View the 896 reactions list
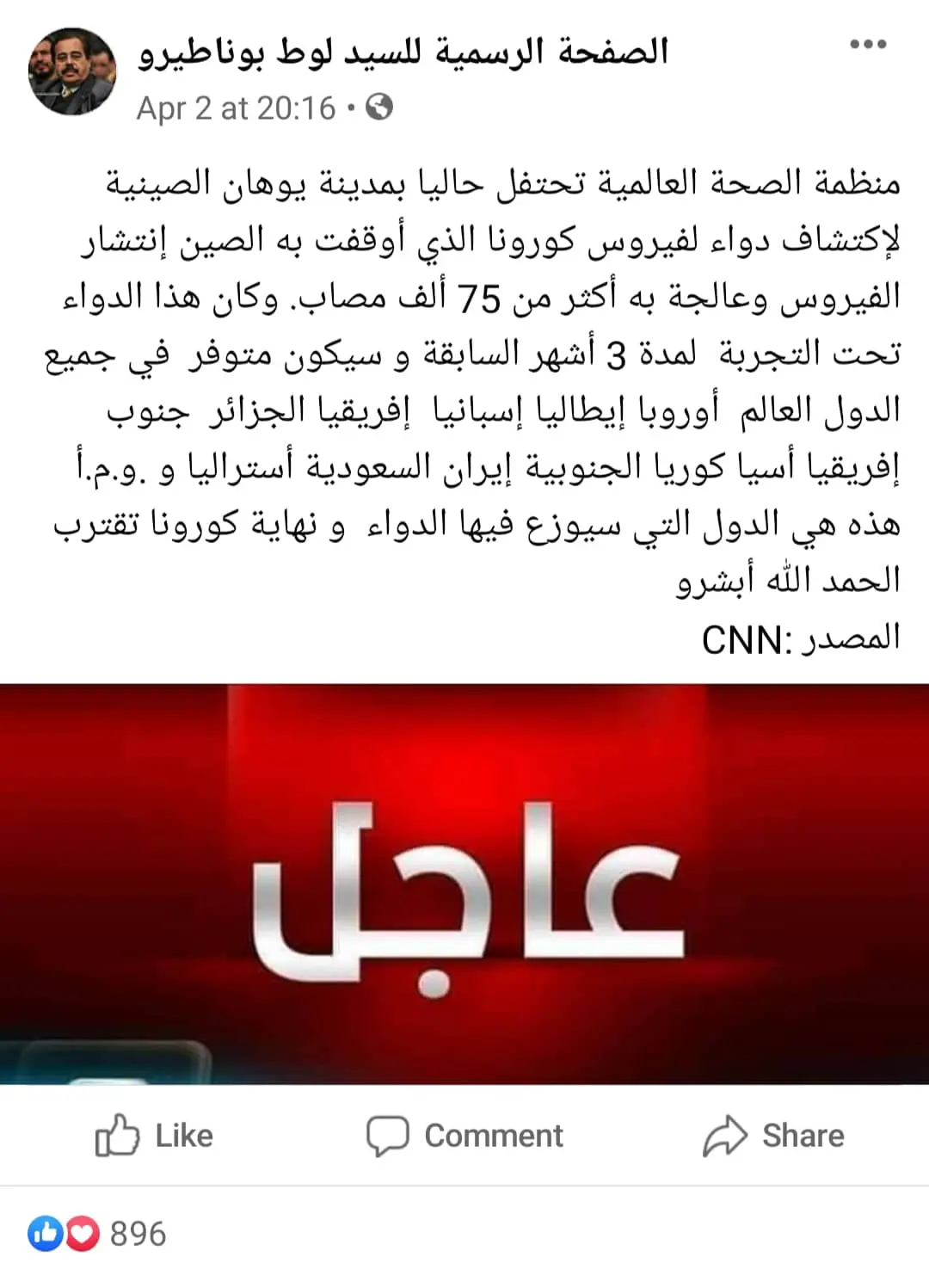This screenshot has height=1288, width=929. [x=96, y=1234]
